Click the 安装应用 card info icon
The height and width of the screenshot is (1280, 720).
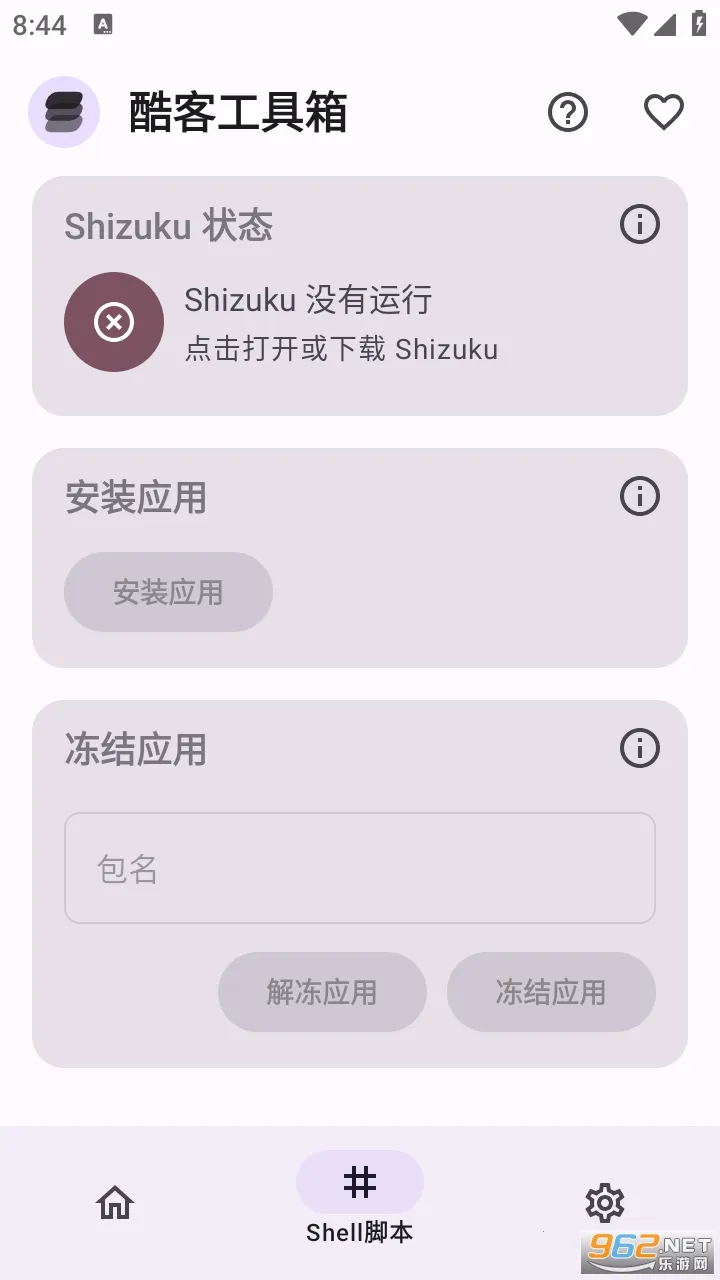(x=639, y=496)
